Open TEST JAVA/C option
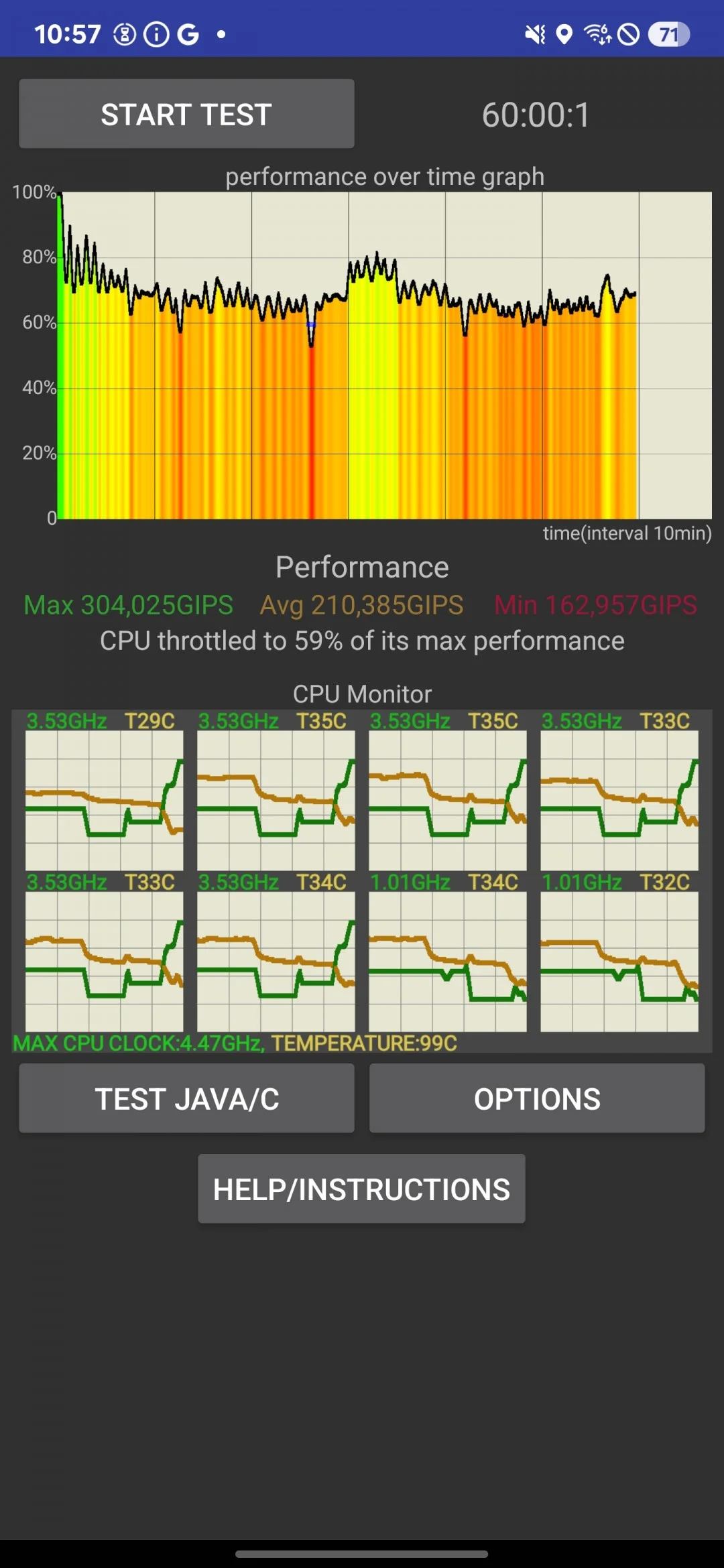 pyautogui.click(x=186, y=1099)
